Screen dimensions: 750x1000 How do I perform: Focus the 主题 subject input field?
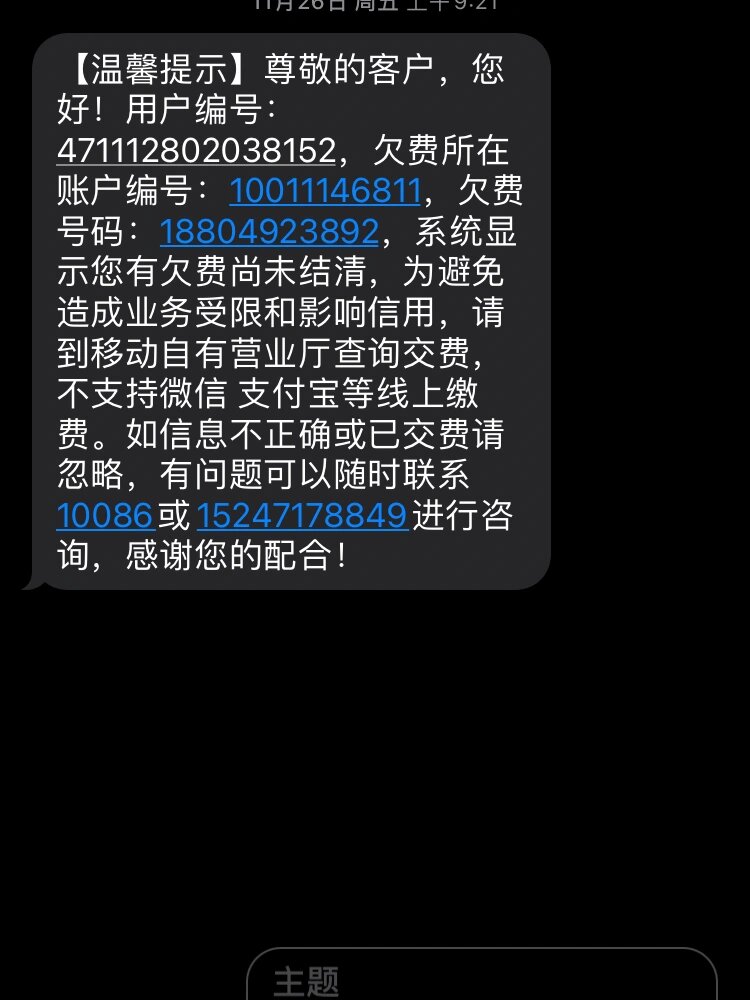click(x=480, y=978)
